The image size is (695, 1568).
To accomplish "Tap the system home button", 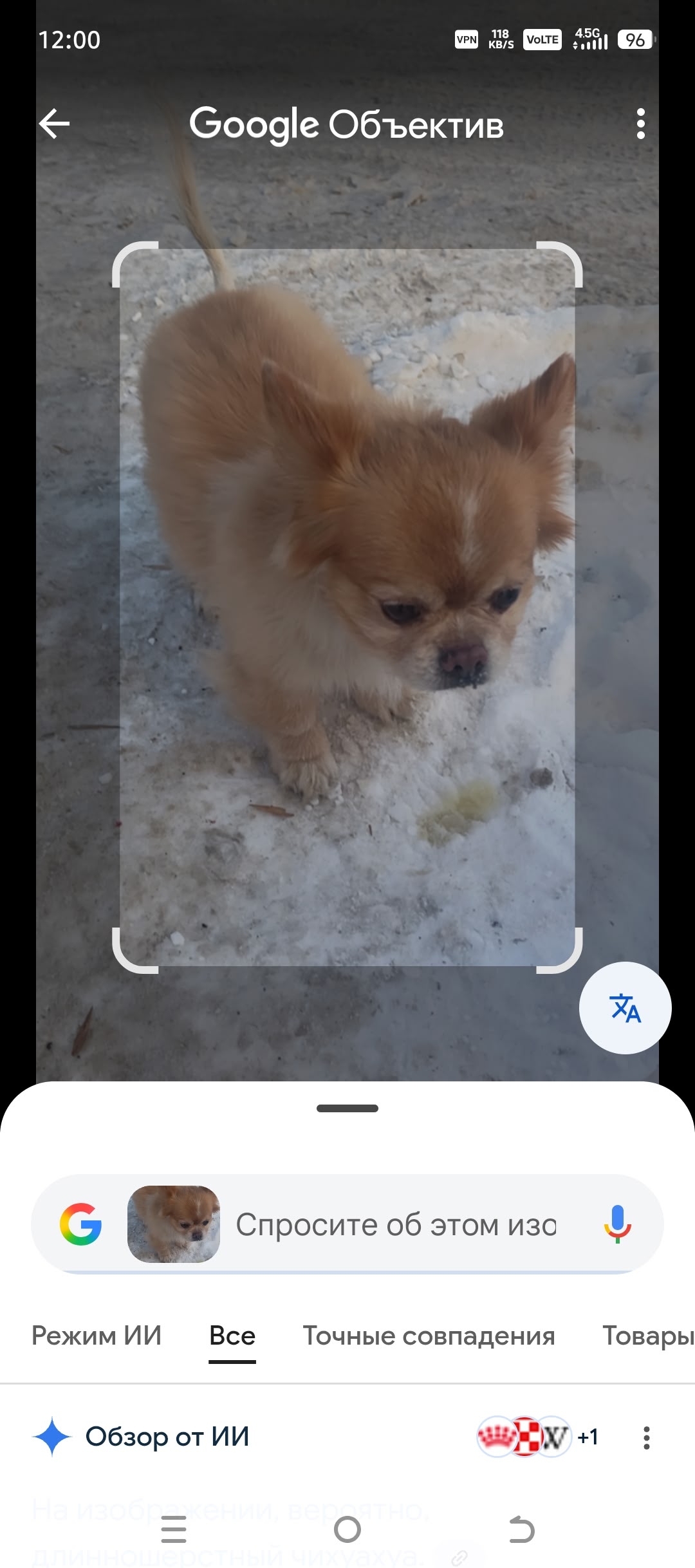I will (347, 1529).
